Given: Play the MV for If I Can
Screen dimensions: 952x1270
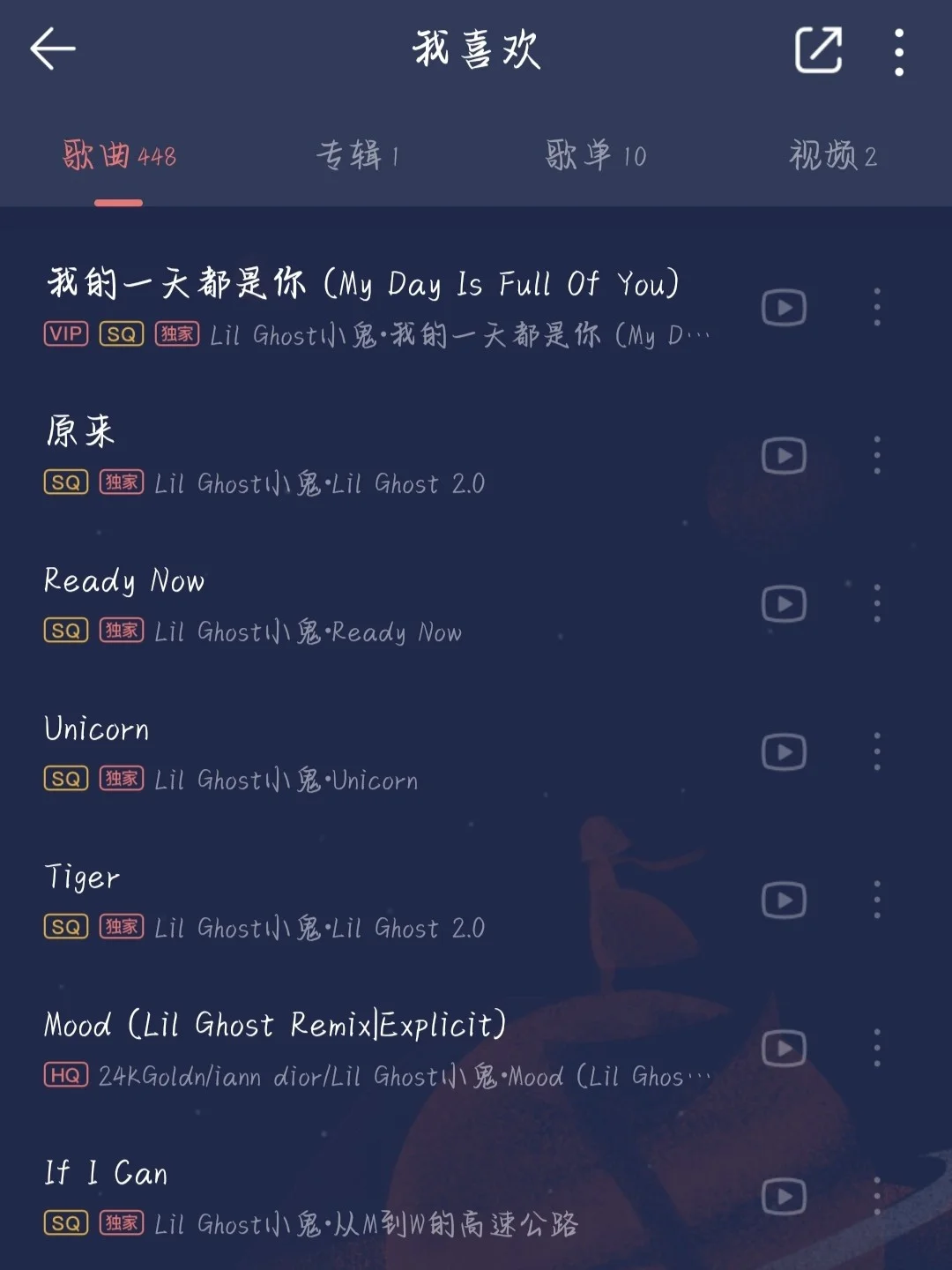Looking at the screenshot, I should [783, 1194].
